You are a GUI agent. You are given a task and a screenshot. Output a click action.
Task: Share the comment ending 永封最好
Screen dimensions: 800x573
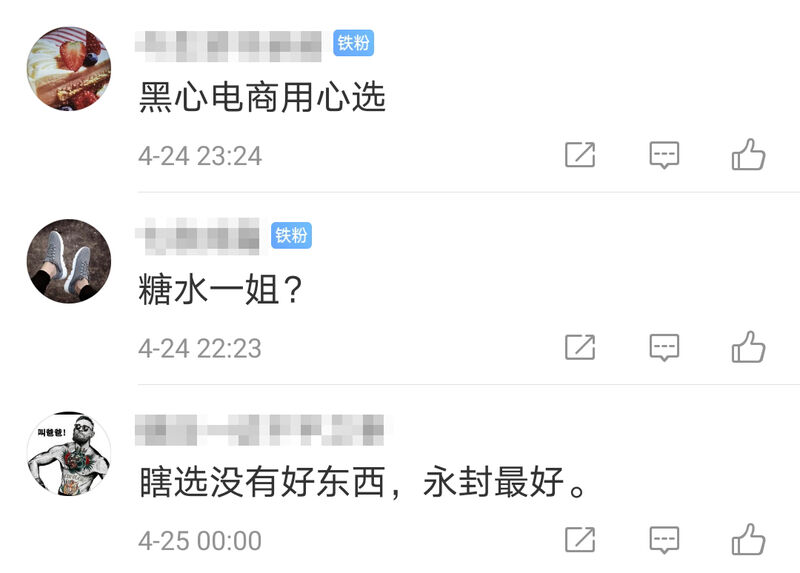(580, 540)
